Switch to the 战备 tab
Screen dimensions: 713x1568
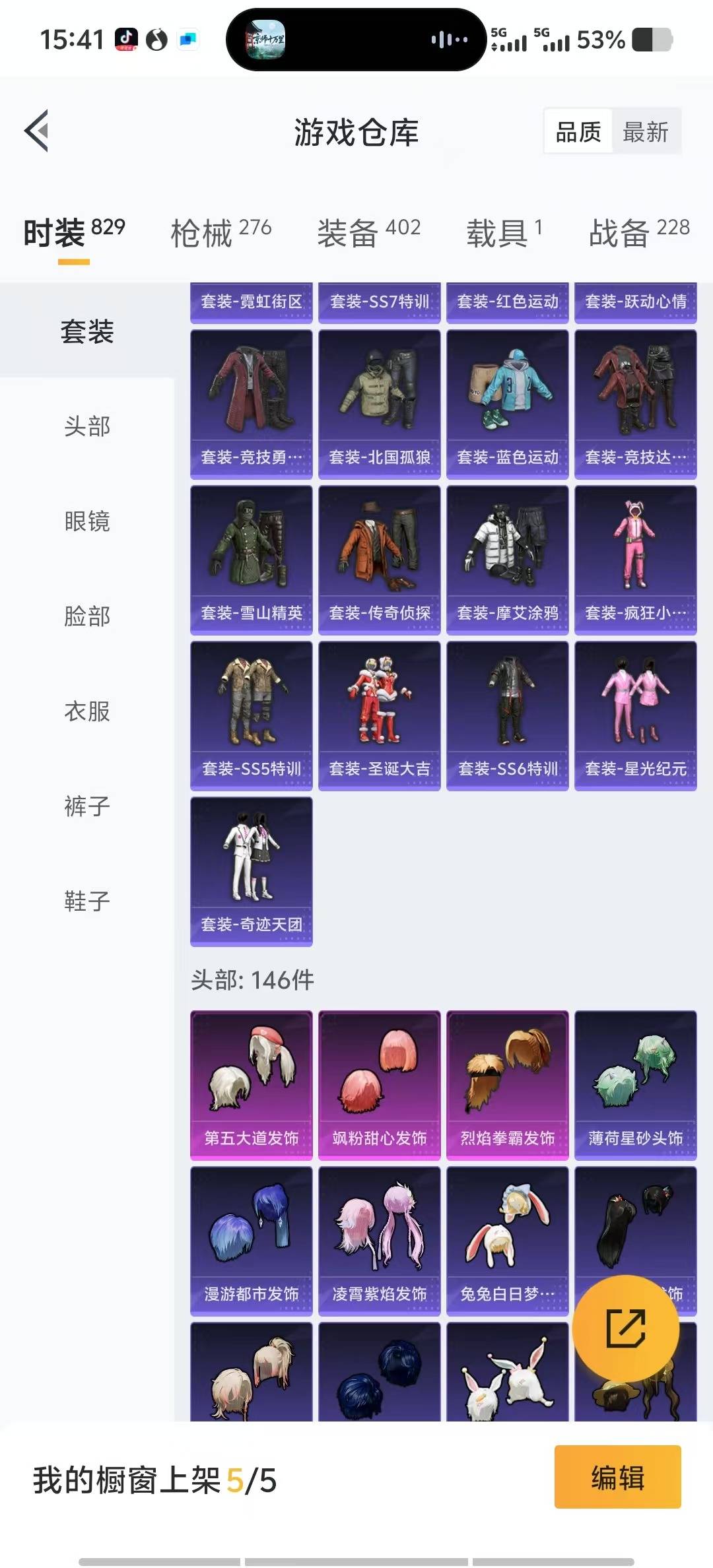(638, 232)
